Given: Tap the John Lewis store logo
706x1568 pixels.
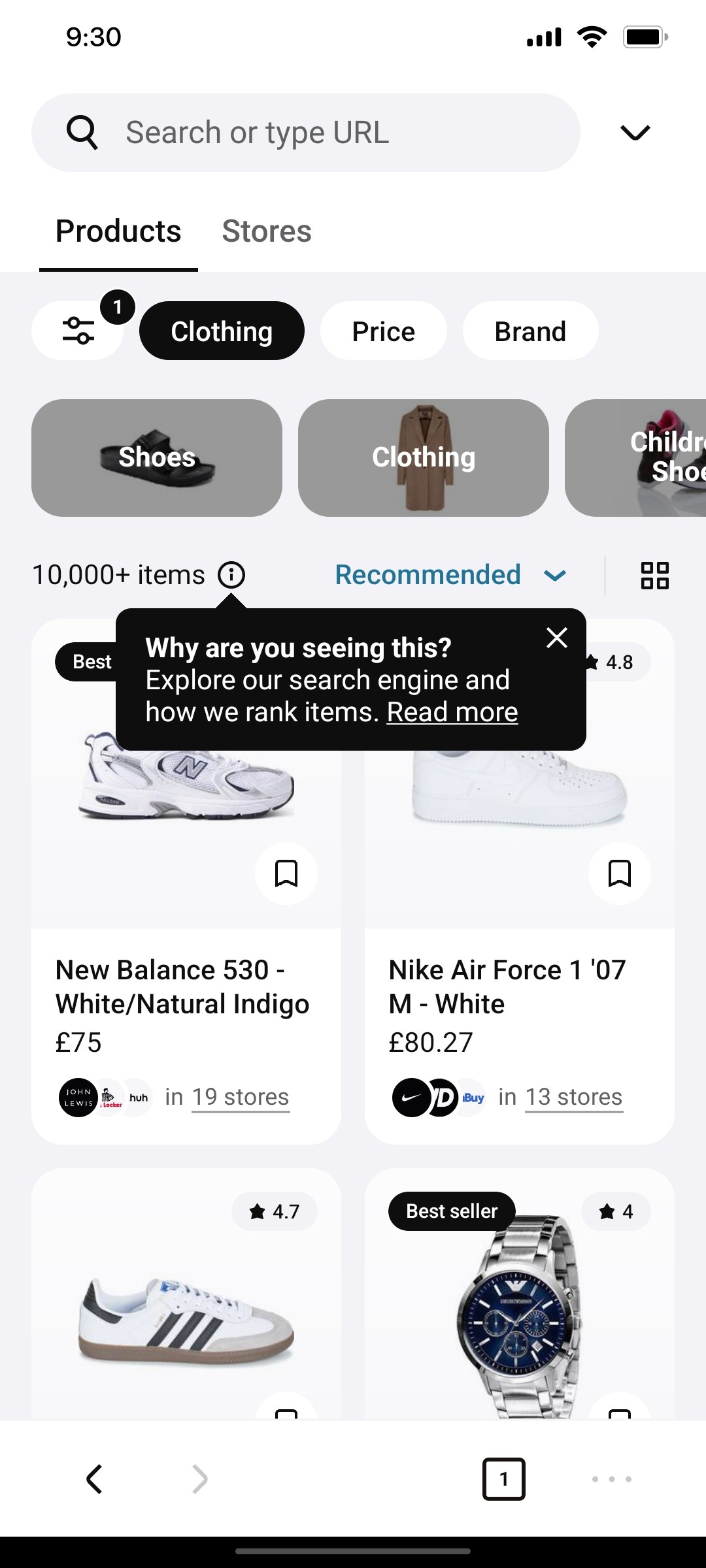Looking at the screenshot, I should coord(78,1097).
